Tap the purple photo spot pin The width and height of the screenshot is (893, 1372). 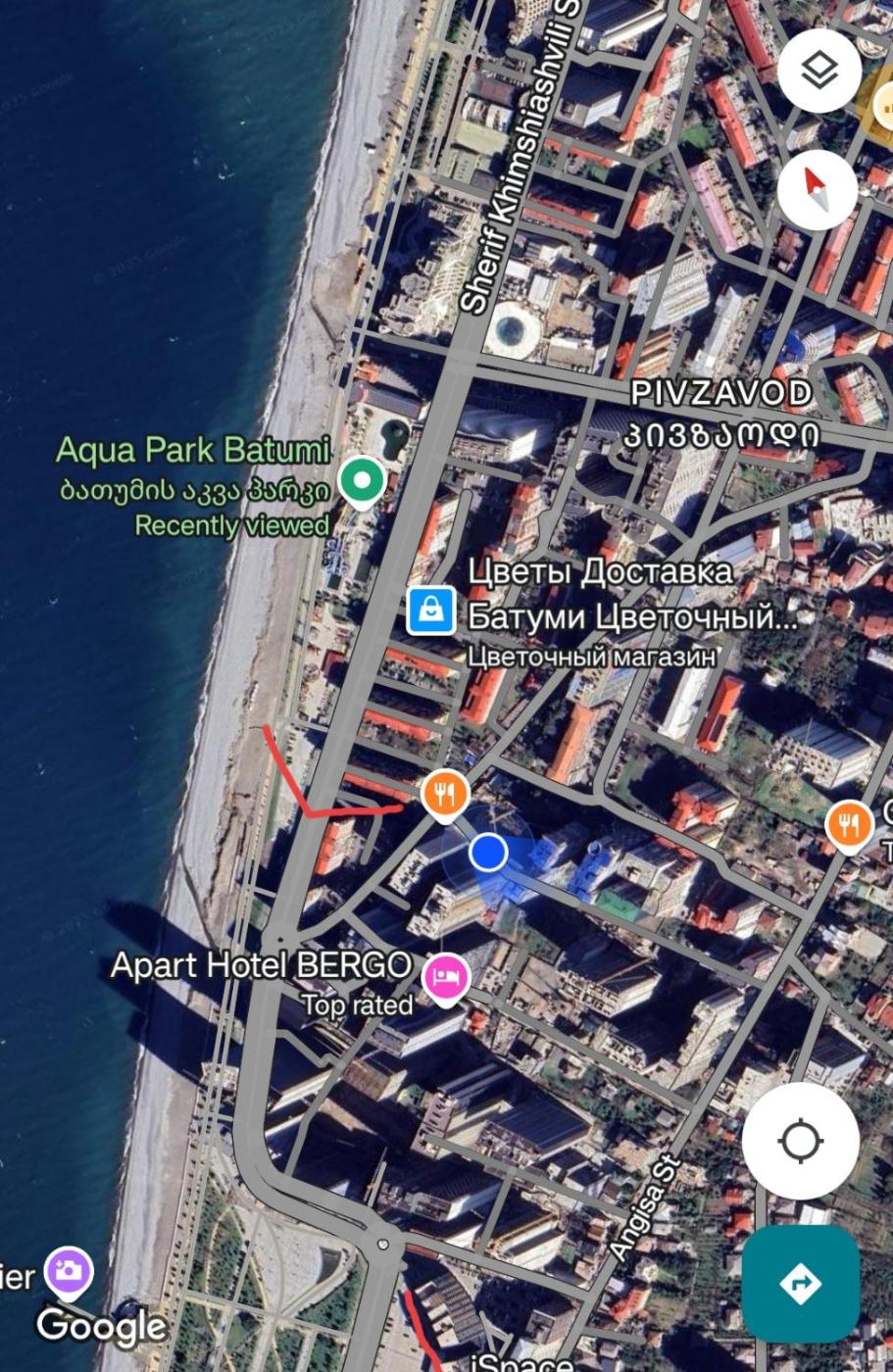coord(70,1272)
